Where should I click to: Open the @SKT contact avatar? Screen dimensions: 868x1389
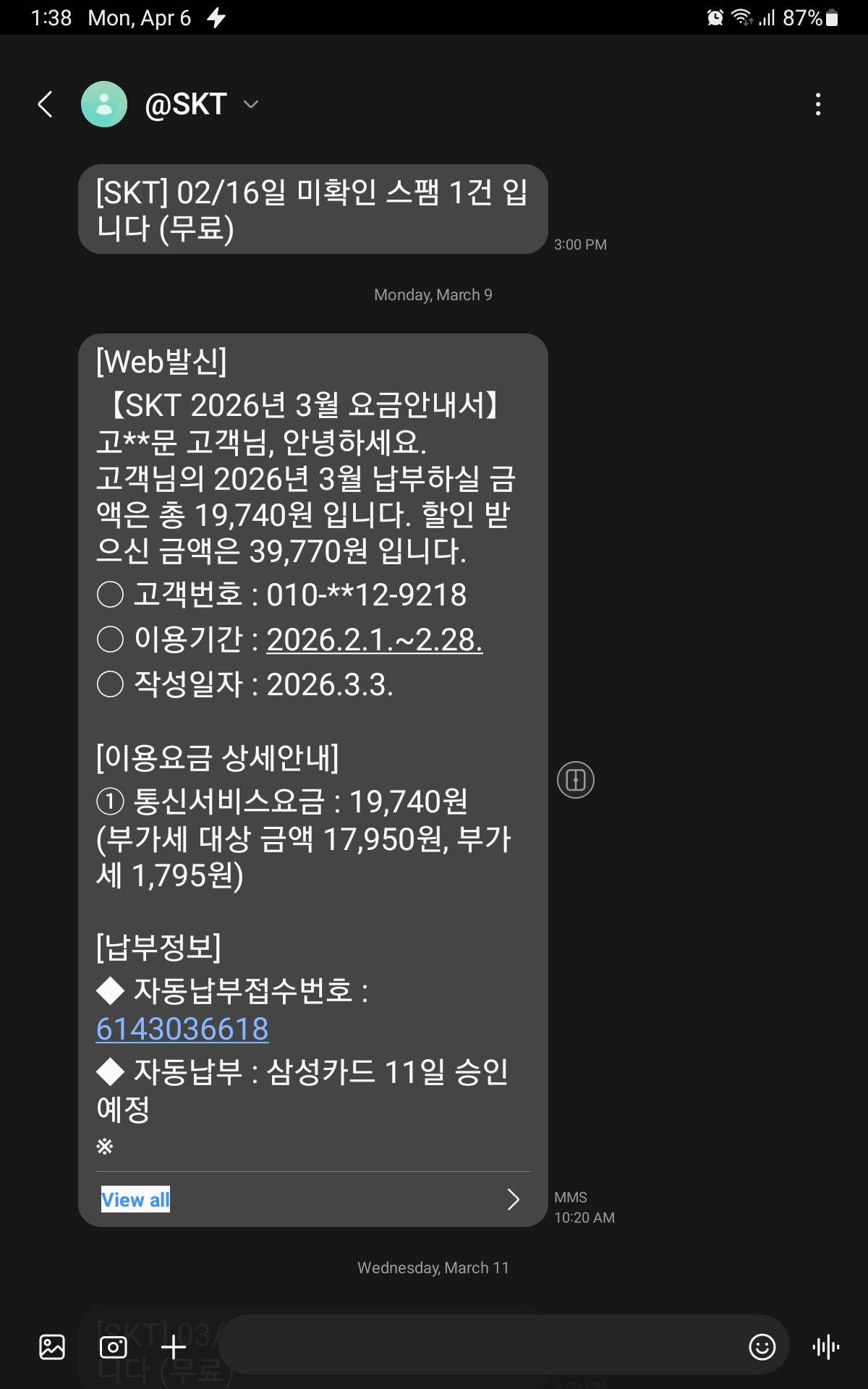(x=104, y=104)
